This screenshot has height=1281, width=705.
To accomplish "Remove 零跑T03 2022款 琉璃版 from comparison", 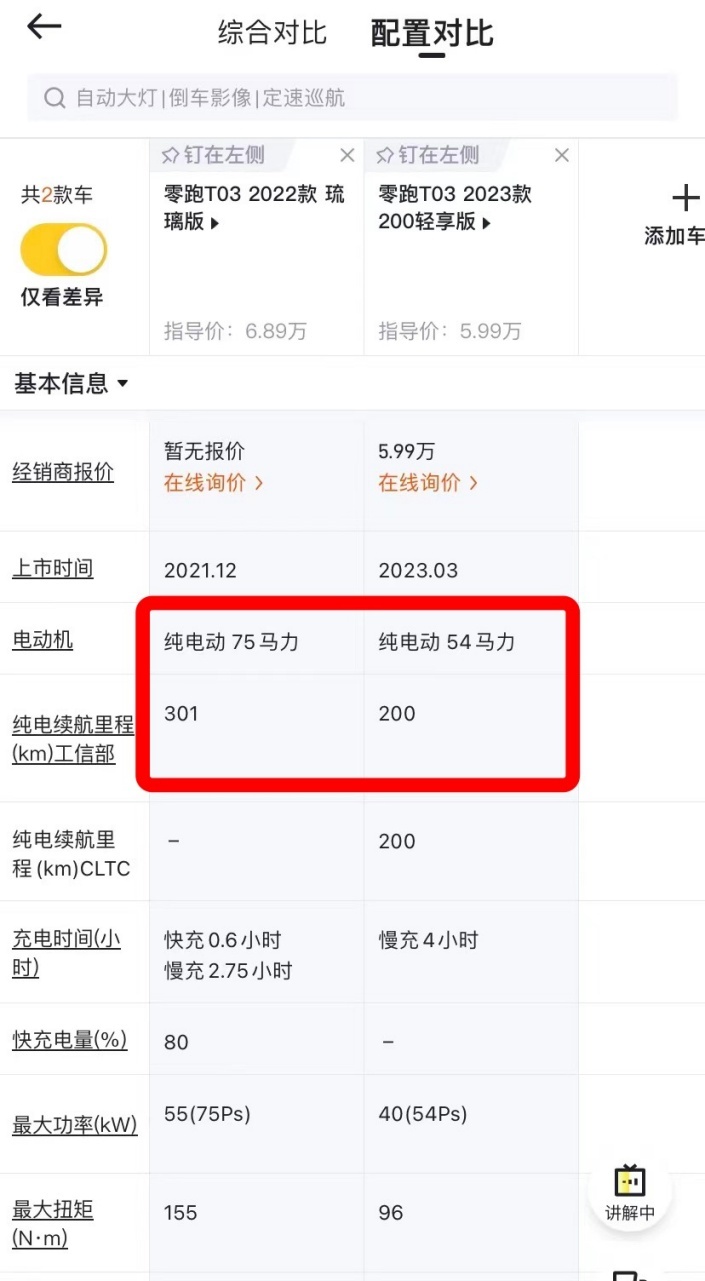I will coord(347,155).
